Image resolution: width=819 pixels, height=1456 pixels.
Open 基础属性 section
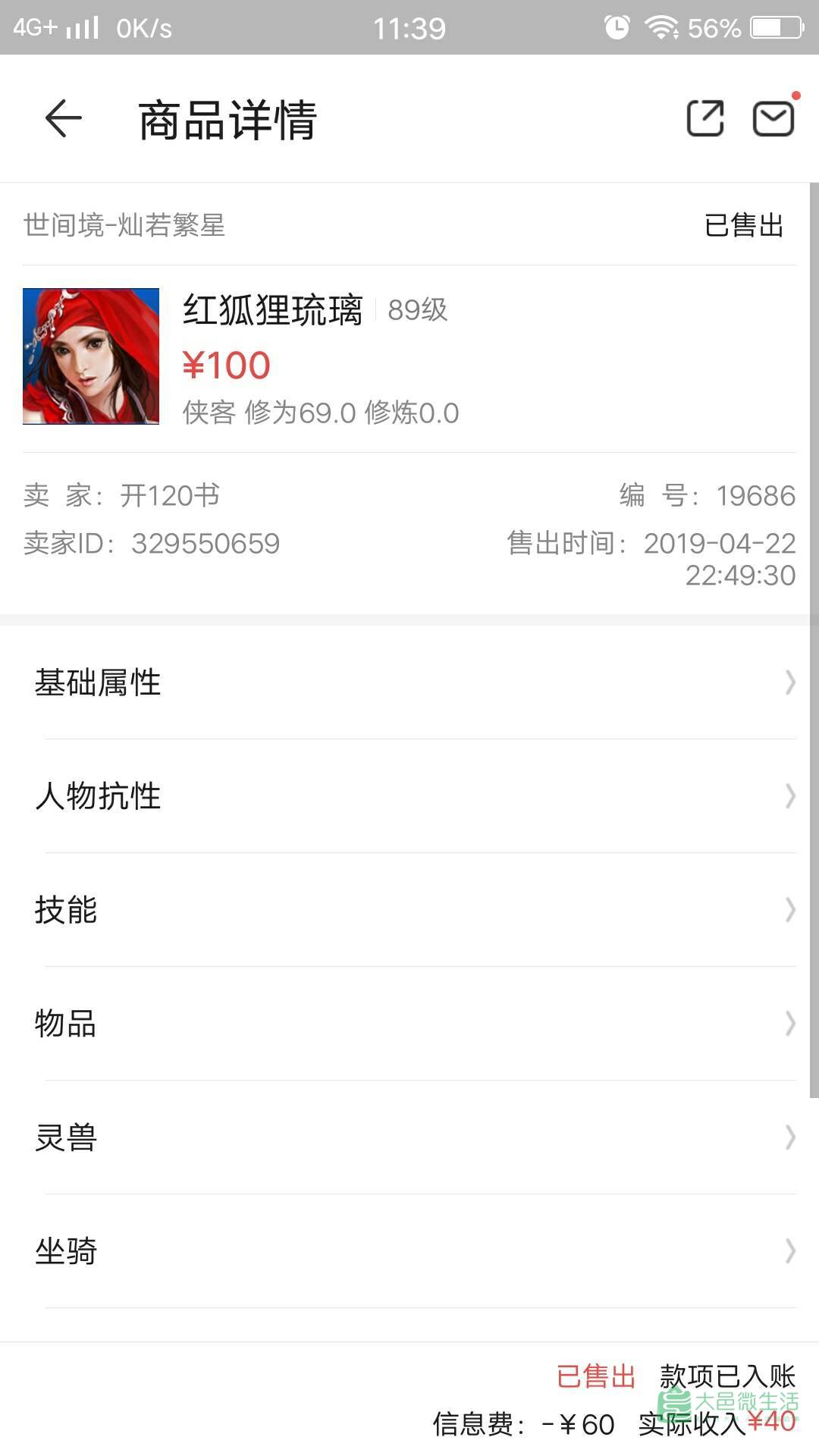pos(409,682)
